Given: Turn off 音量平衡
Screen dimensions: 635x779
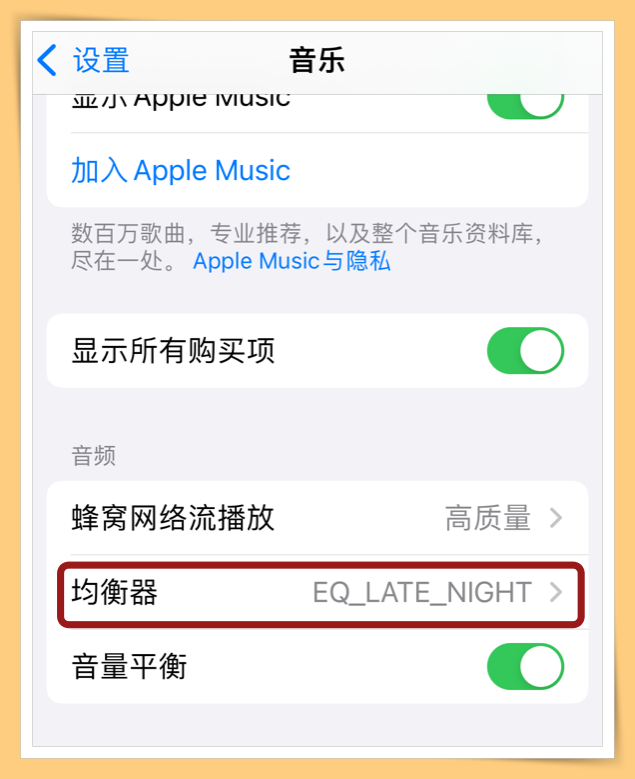Looking at the screenshot, I should (x=525, y=666).
